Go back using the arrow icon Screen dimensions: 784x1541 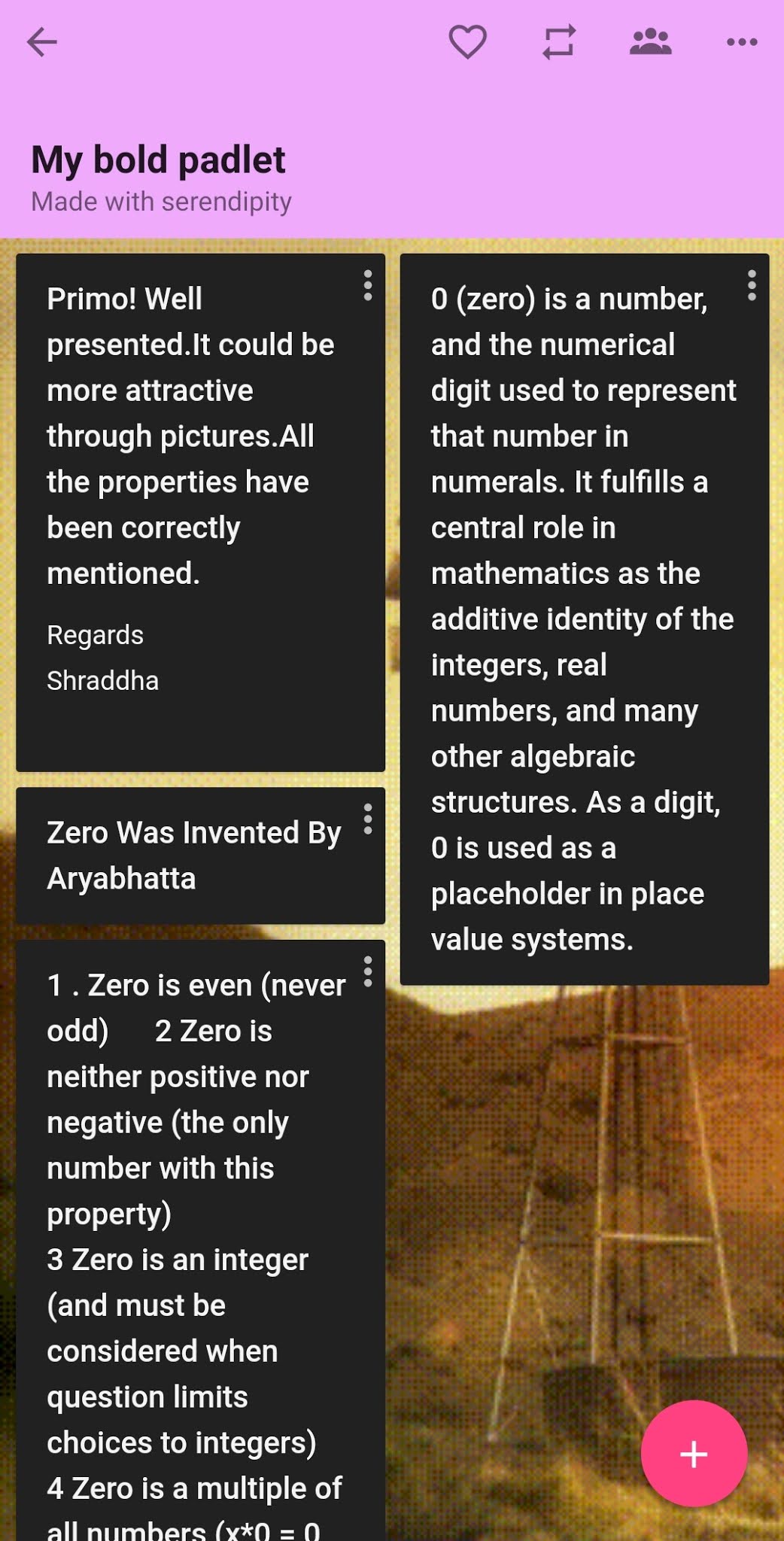coord(42,42)
